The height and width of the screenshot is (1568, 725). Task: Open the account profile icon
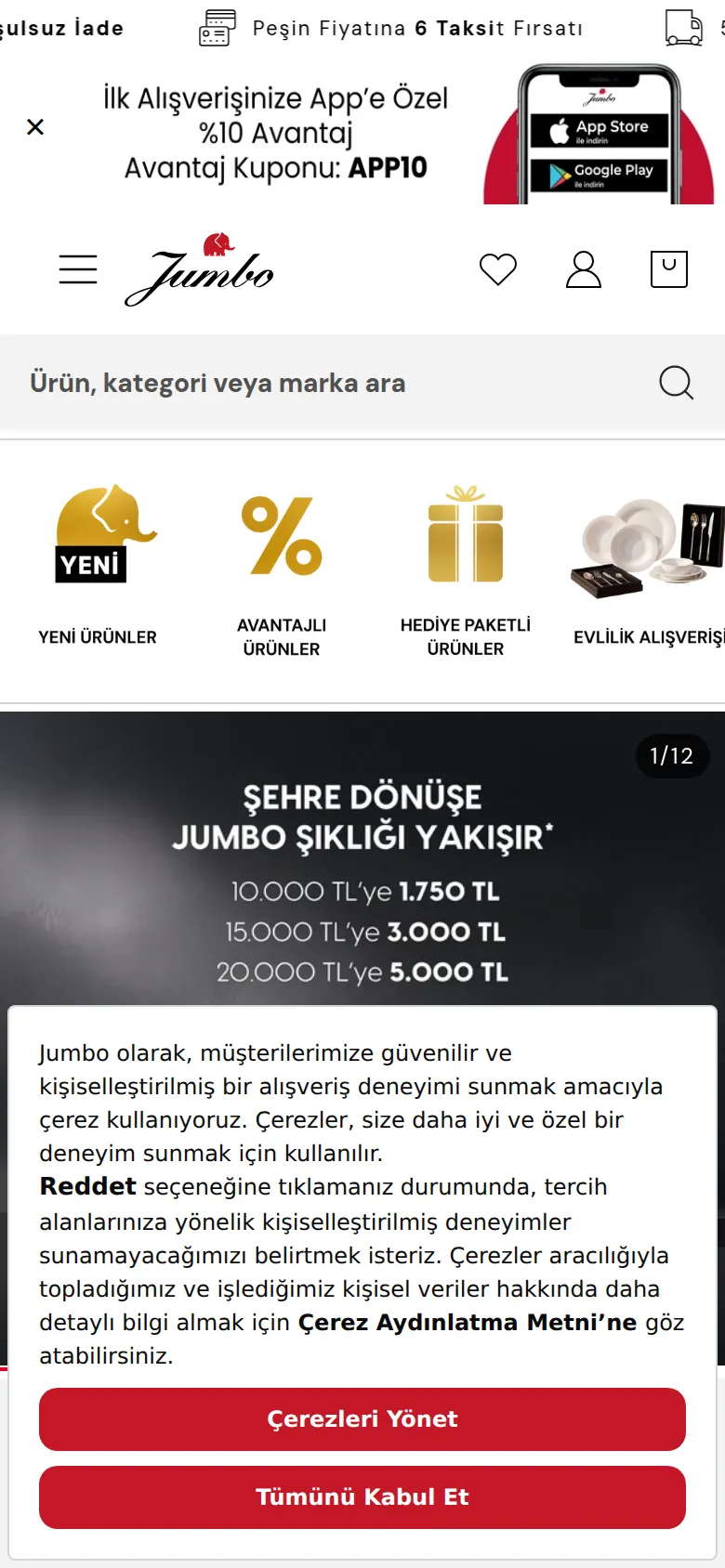(584, 269)
